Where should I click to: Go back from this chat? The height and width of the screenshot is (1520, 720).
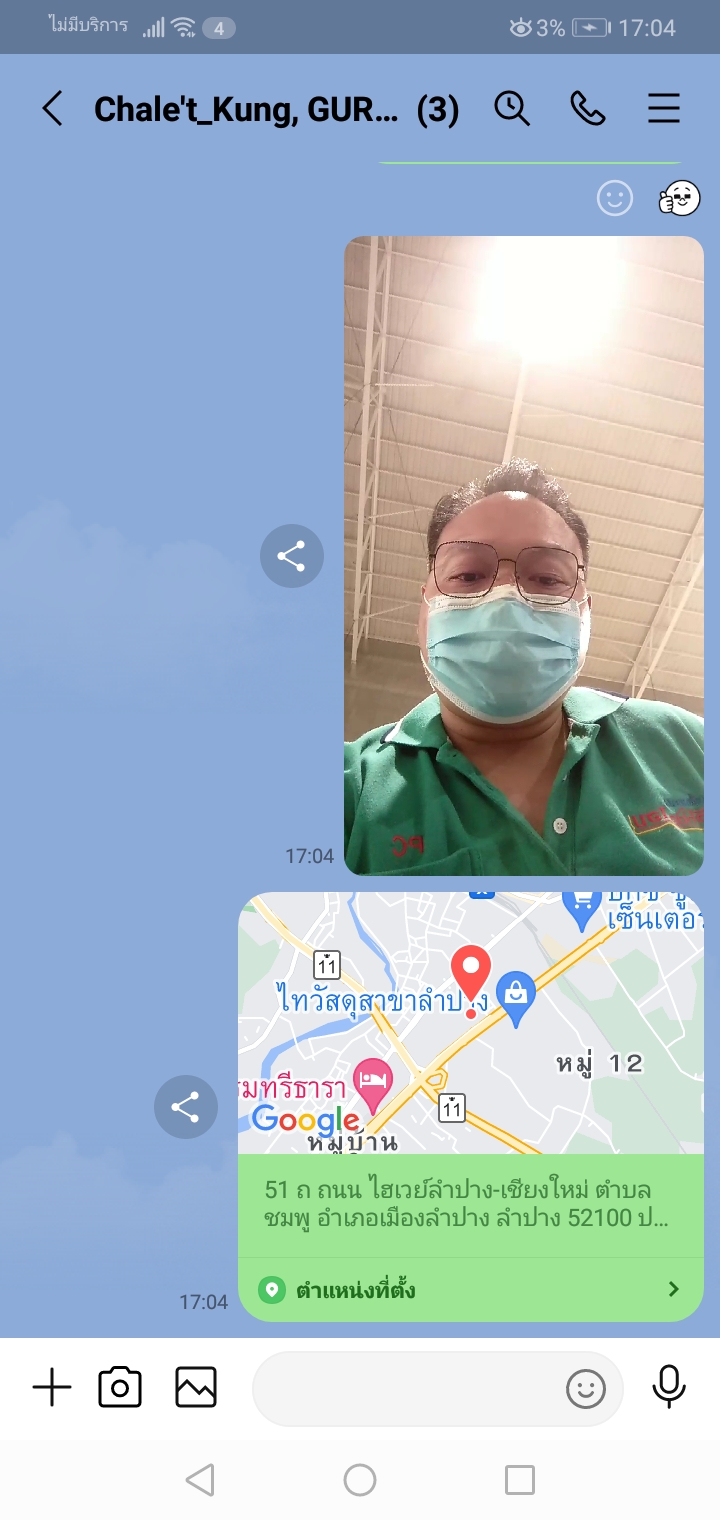point(52,108)
